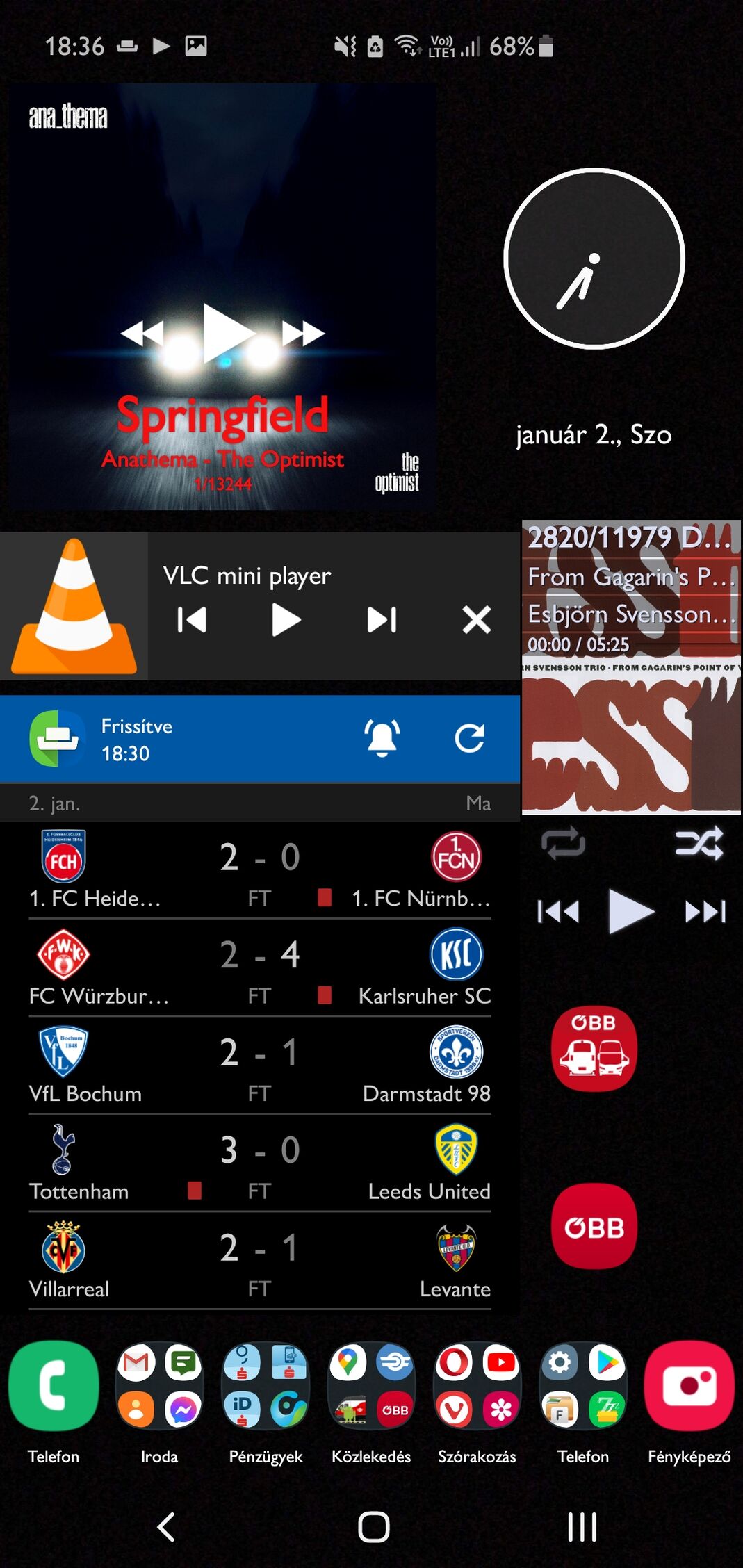
Task: Open the VfL Bochum vs Darmstadt 98 match
Action: point(260,1066)
